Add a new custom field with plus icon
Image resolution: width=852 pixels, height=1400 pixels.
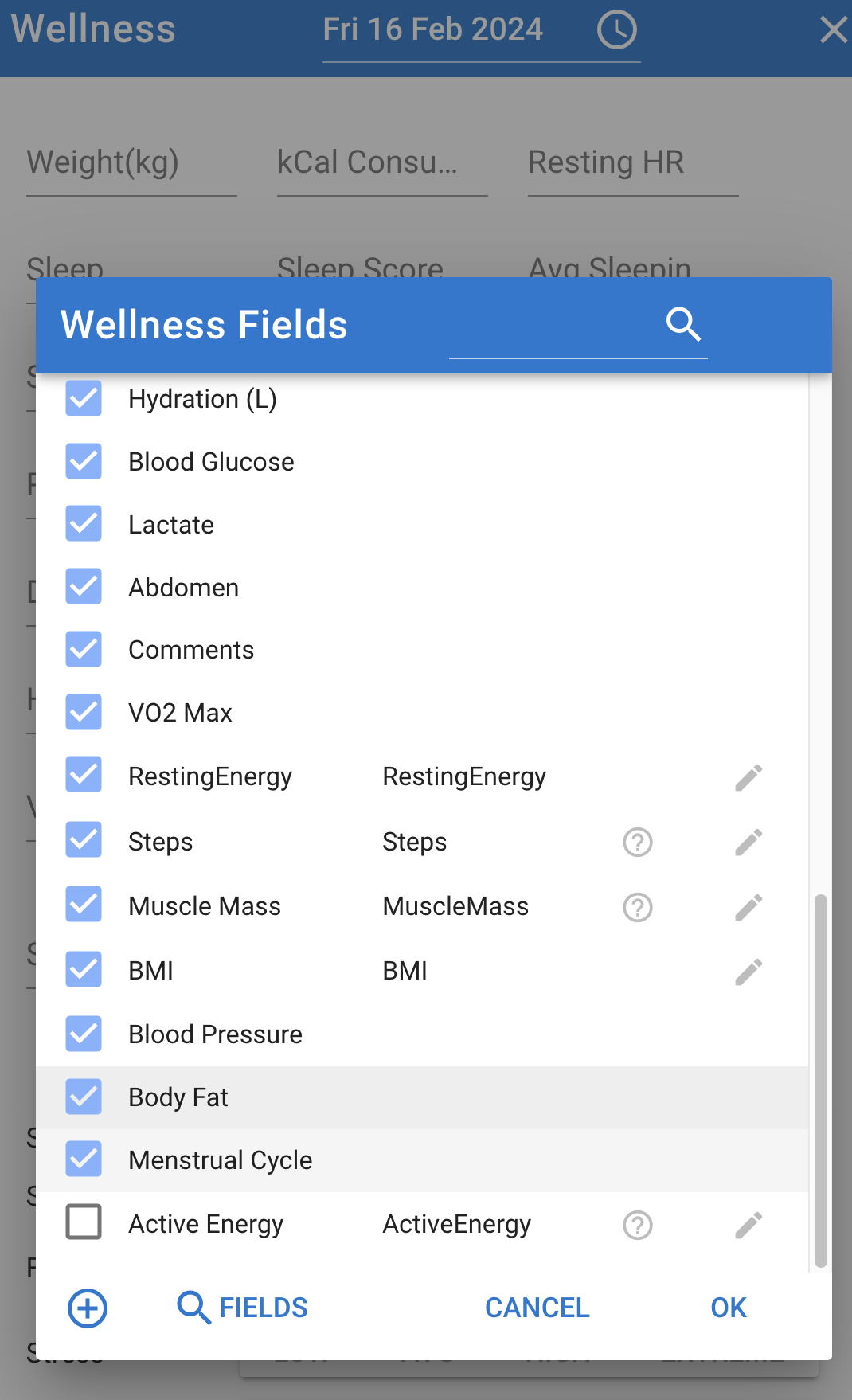pyautogui.click(x=88, y=1308)
